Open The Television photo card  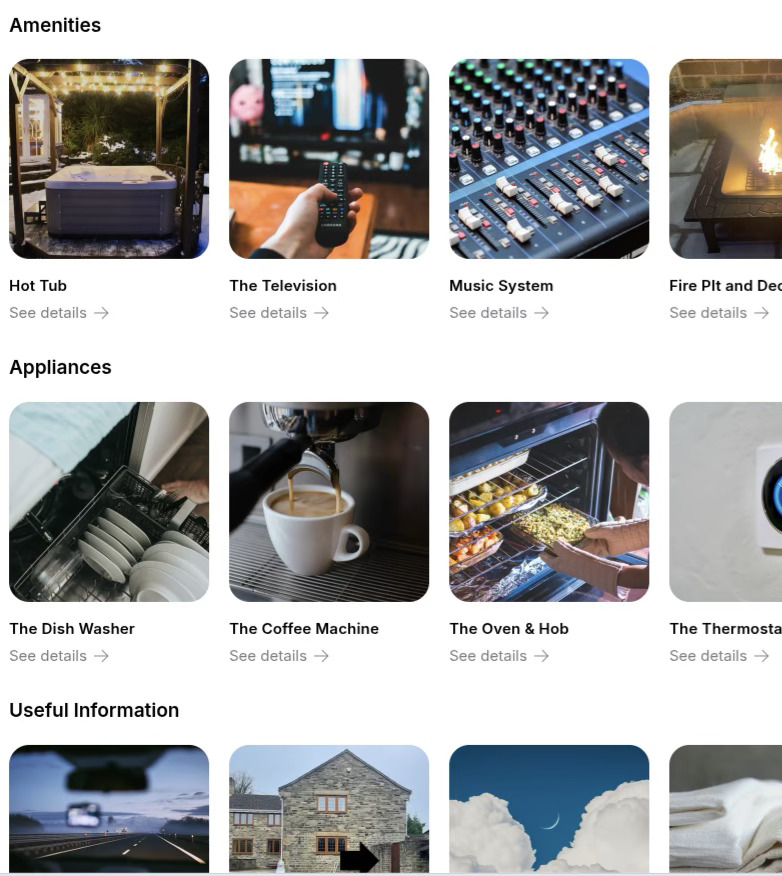[329, 159]
